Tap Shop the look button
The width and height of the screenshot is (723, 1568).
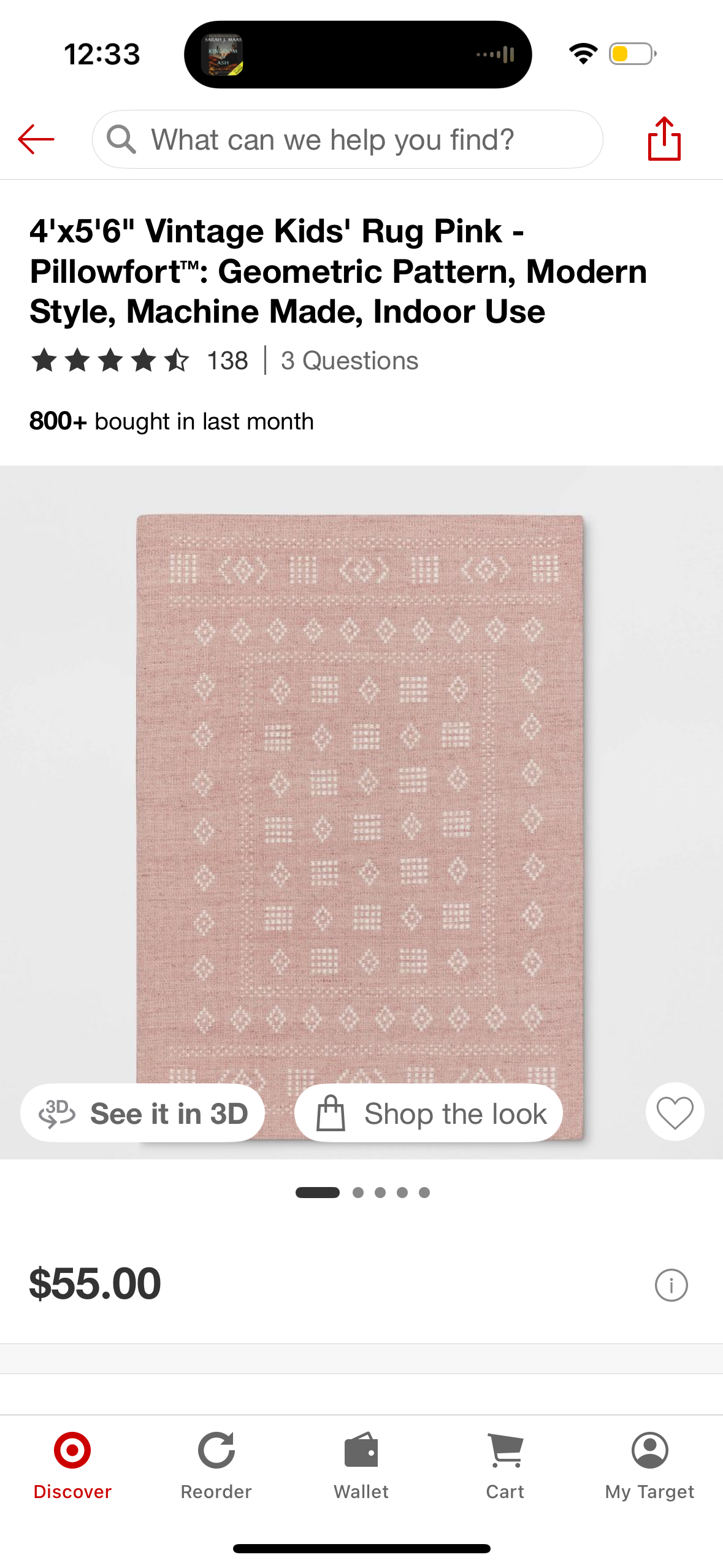429,1113
